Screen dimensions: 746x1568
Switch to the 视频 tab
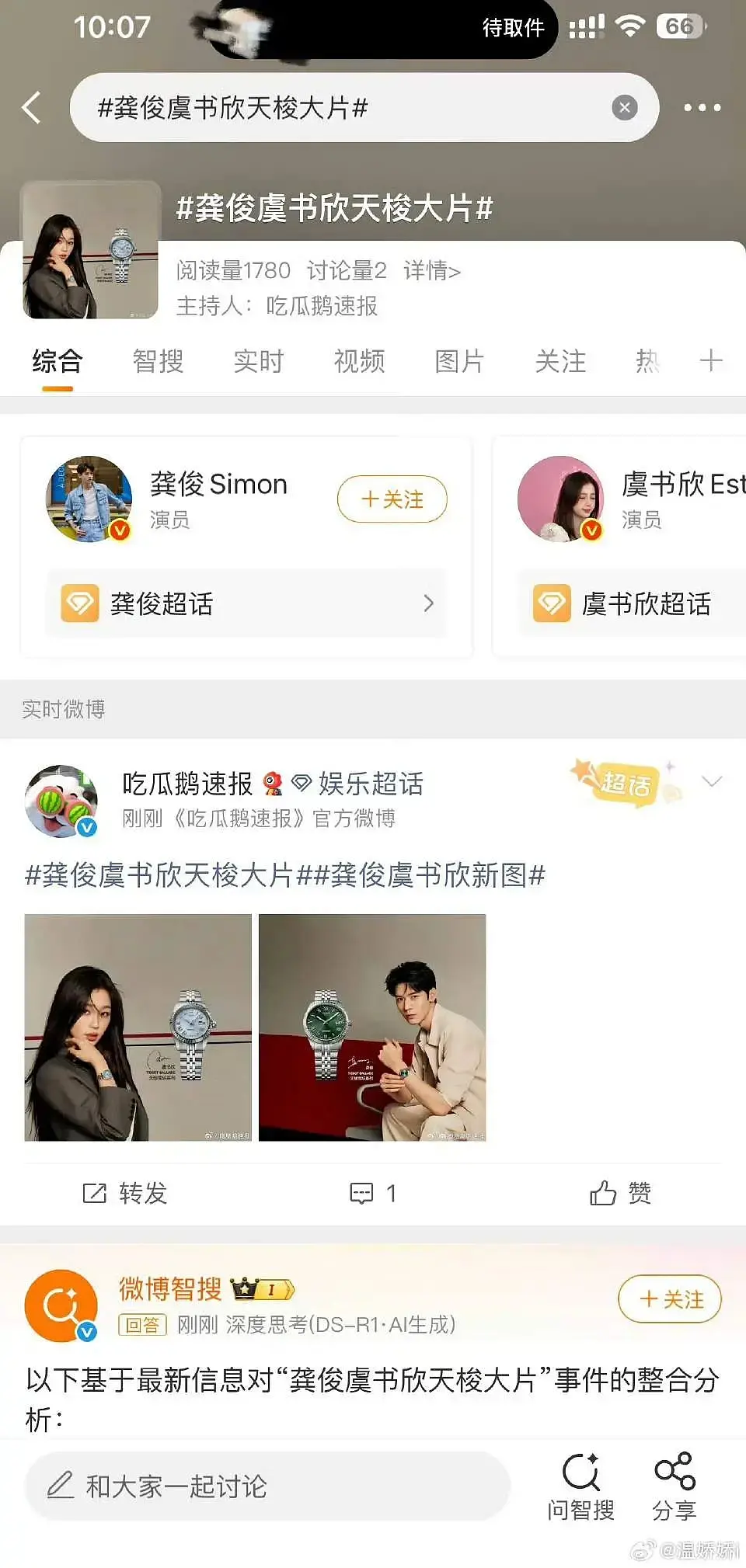point(359,361)
